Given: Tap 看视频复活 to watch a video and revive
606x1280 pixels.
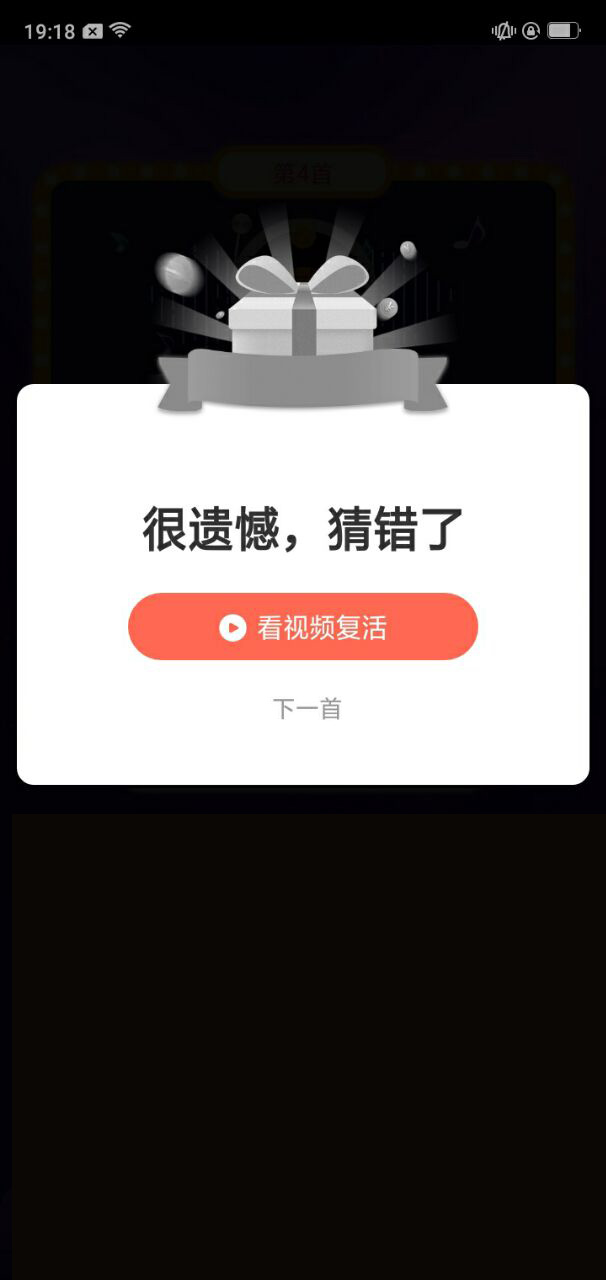Looking at the screenshot, I should pyautogui.click(x=303, y=627).
